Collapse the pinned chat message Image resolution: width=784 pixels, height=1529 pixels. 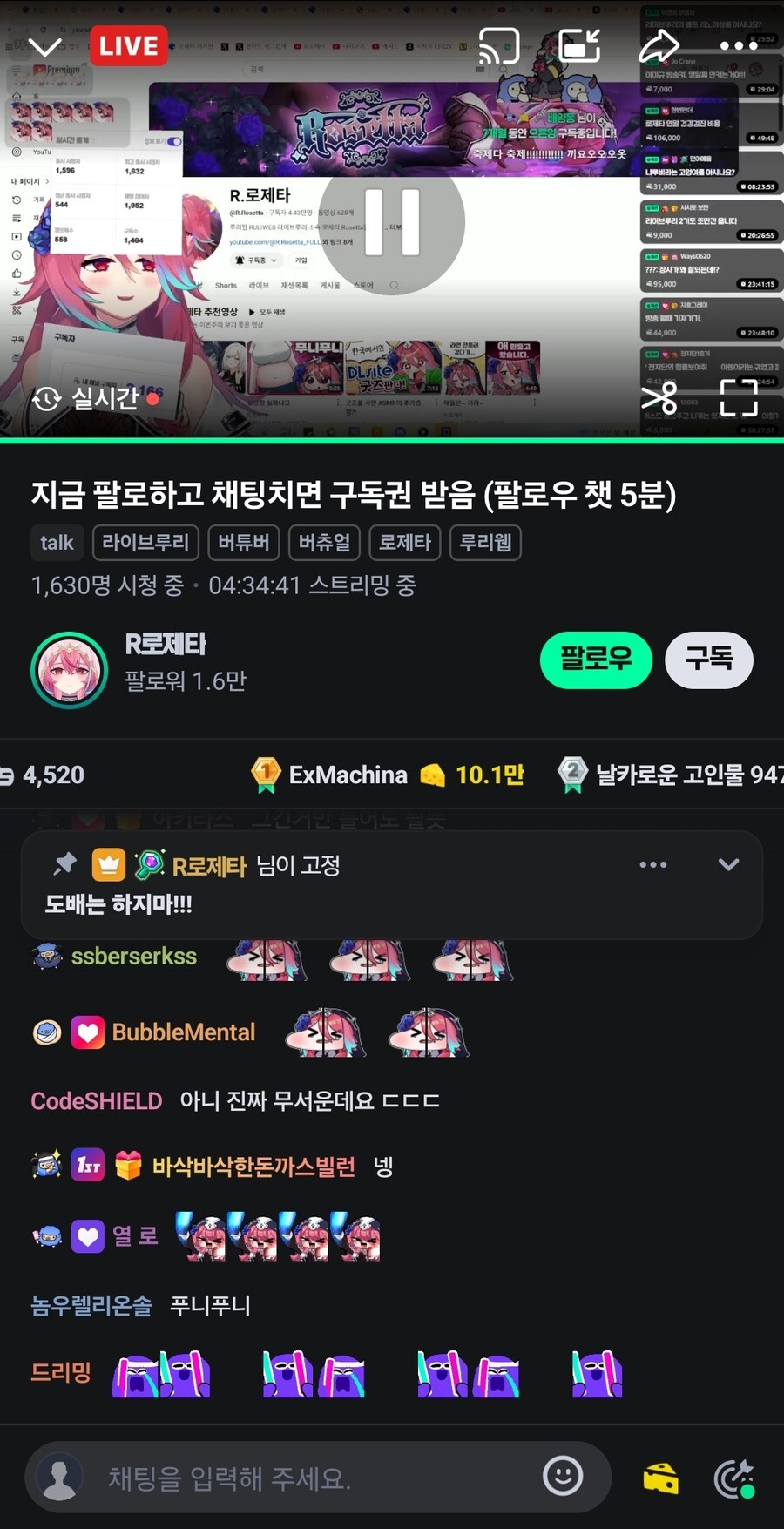[x=728, y=865]
